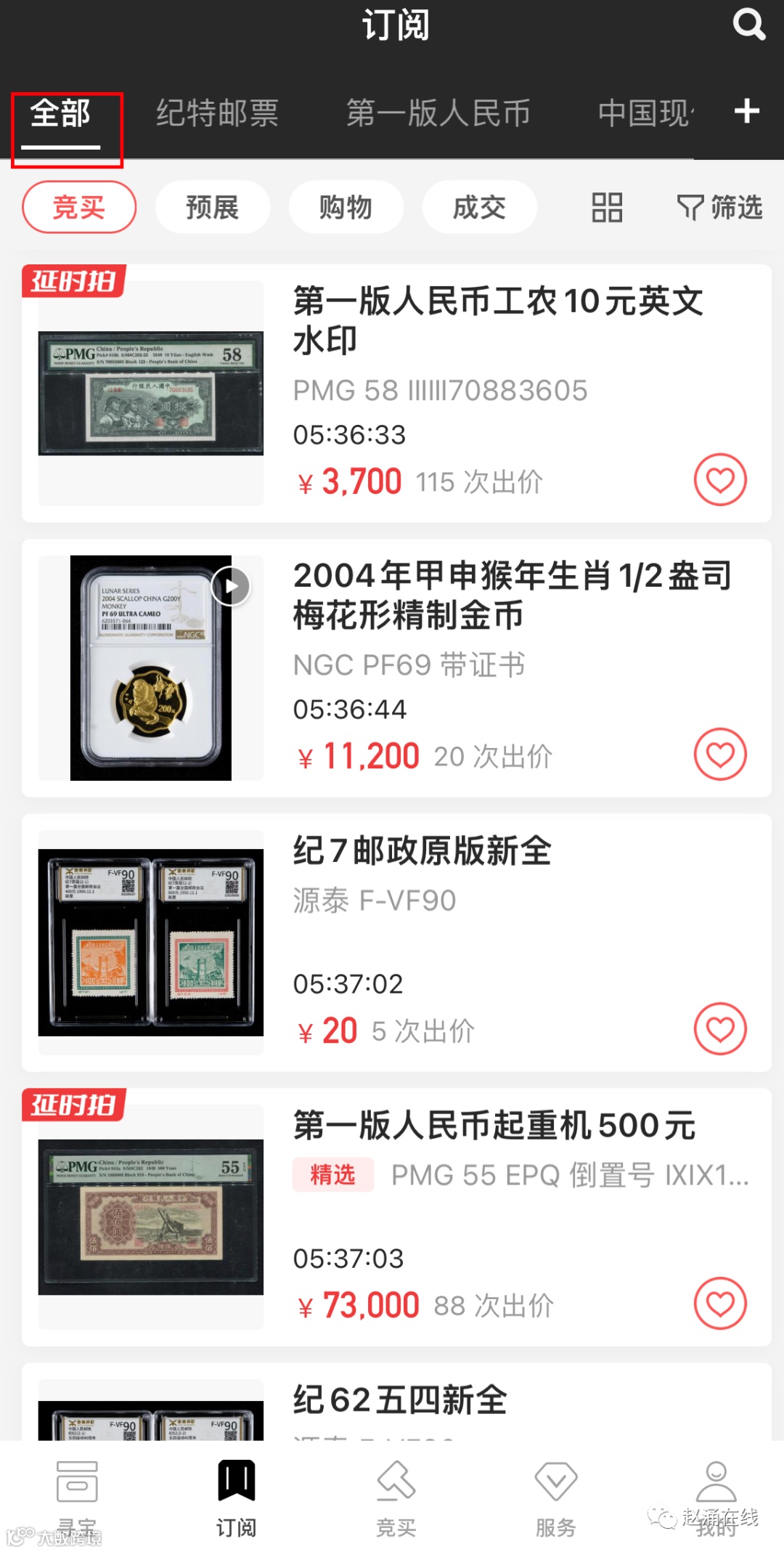Select the 预展 filter chip

coord(212,208)
